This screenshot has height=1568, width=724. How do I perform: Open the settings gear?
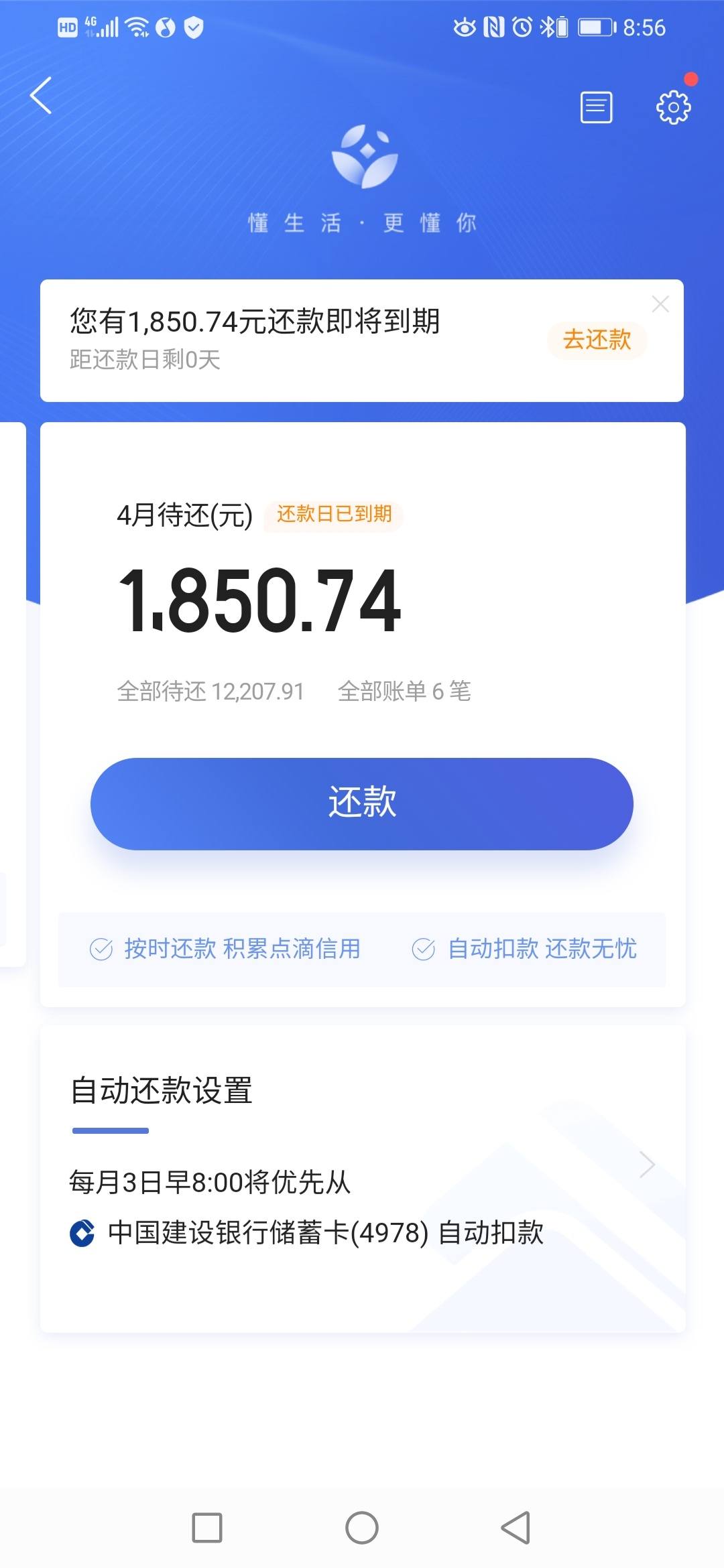tap(673, 107)
